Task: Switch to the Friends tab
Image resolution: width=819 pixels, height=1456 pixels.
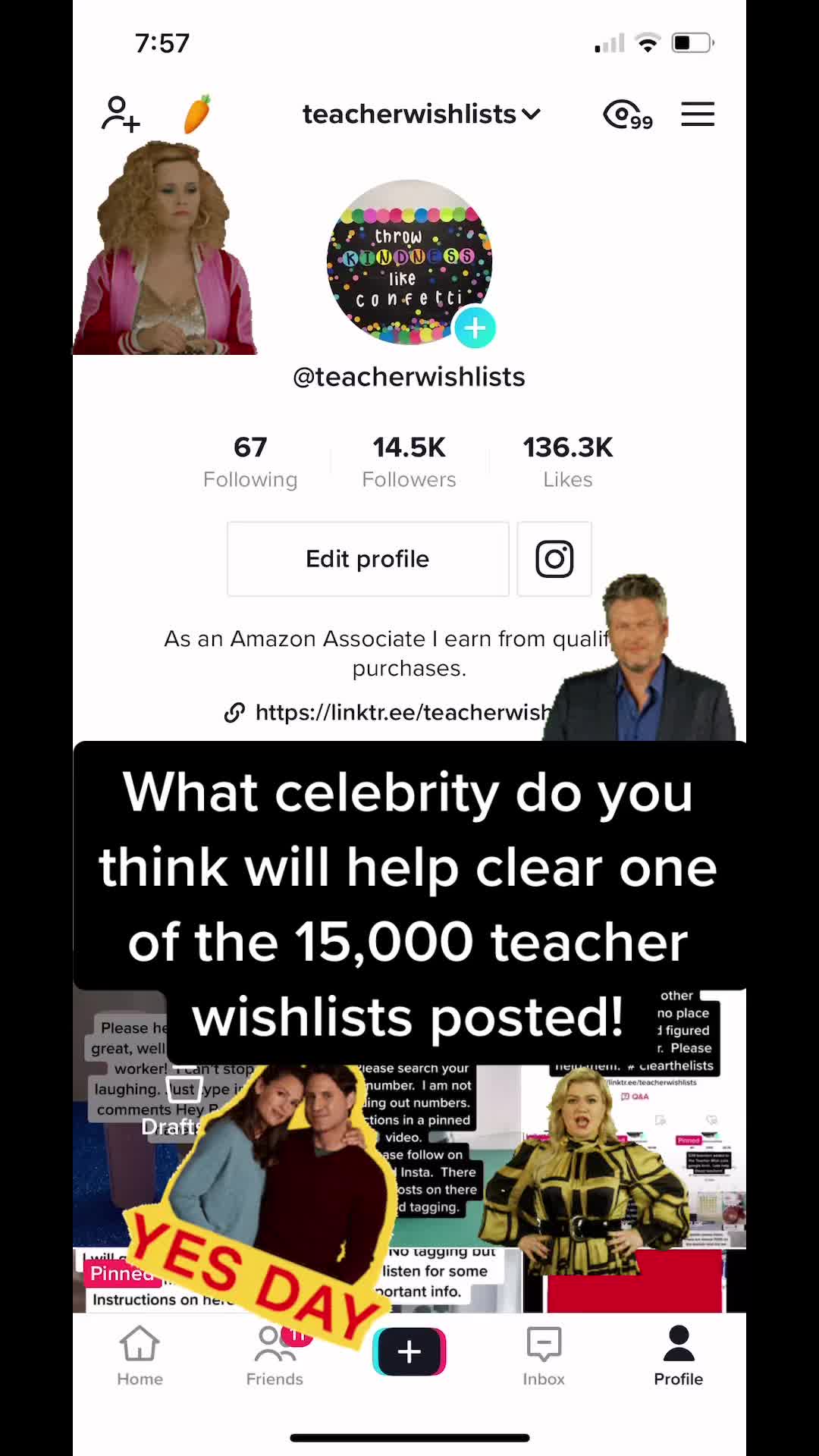Action: (x=275, y=1357)
